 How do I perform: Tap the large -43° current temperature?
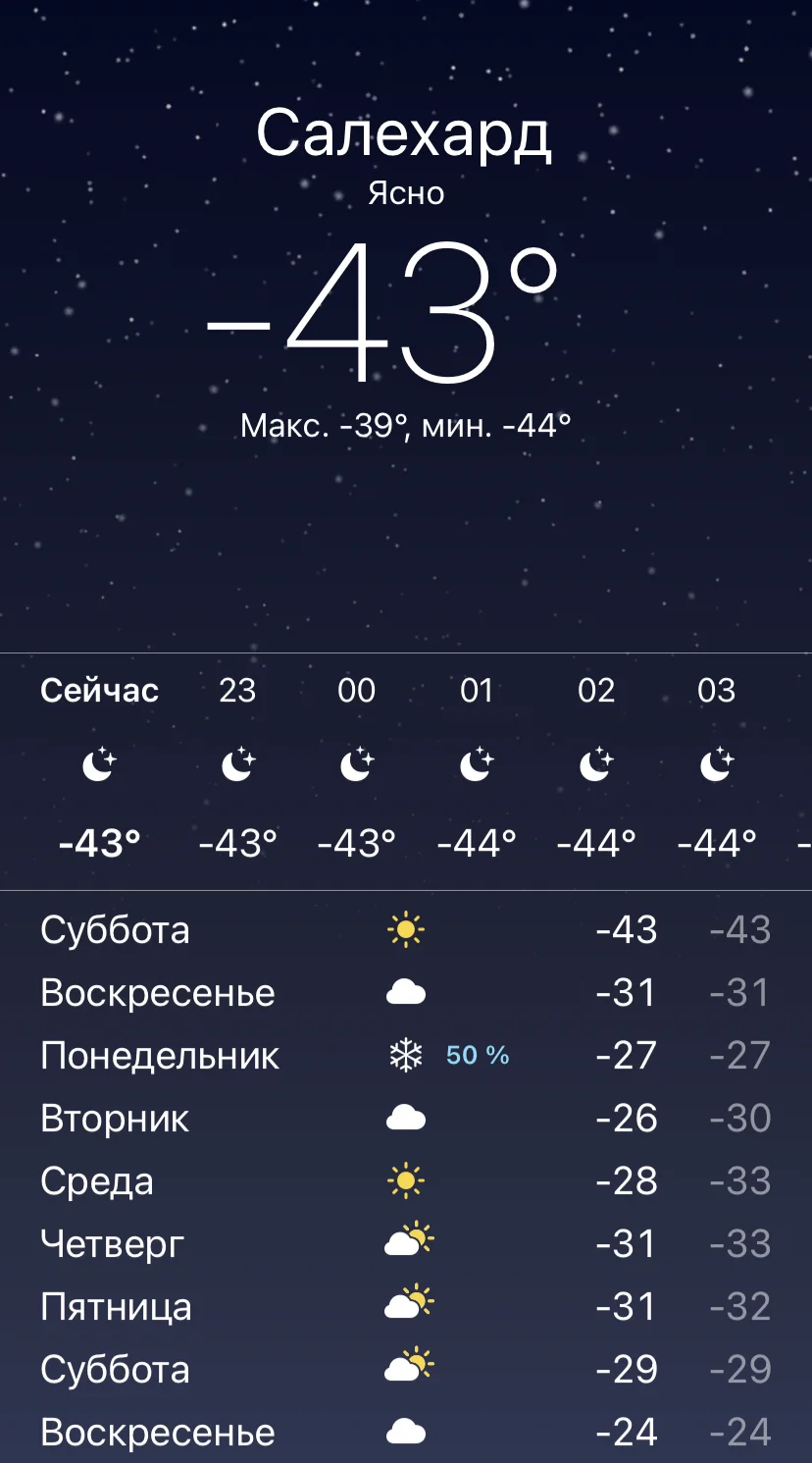point(392,314)
